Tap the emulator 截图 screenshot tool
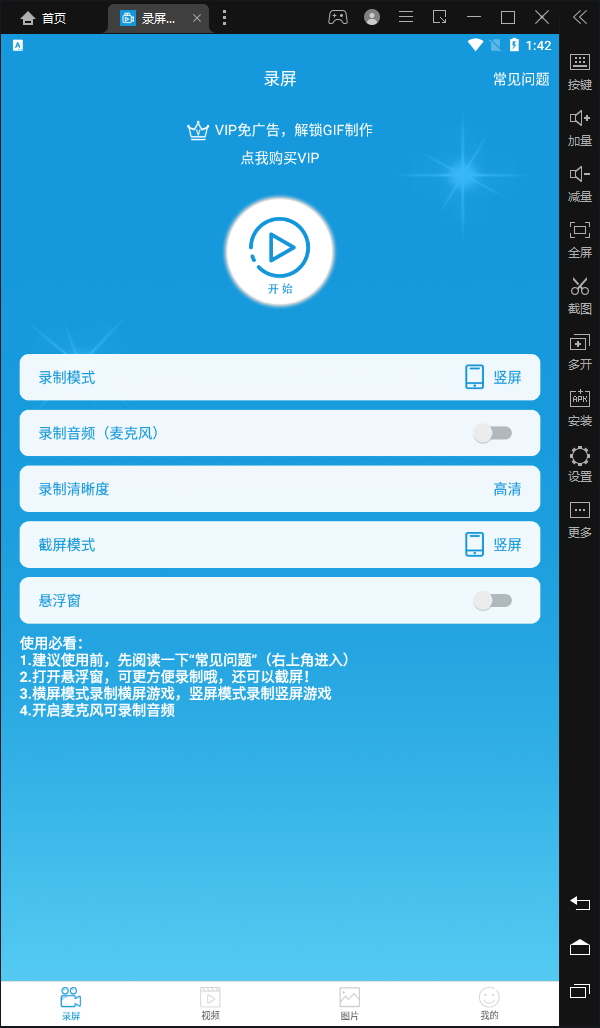The width and height of the screenshot is (600, 1028). [580, 294]
